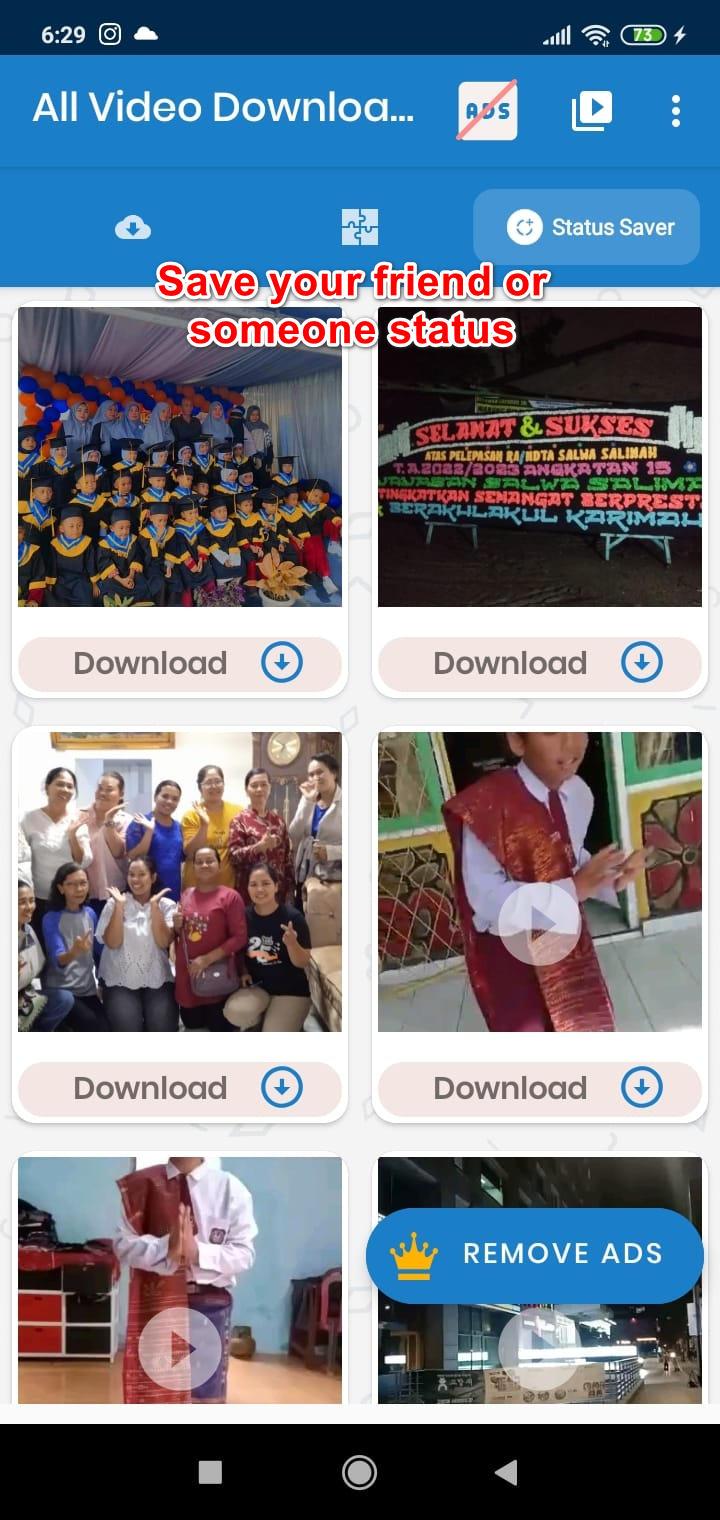View the women group photo status

[x=180, y=882]
